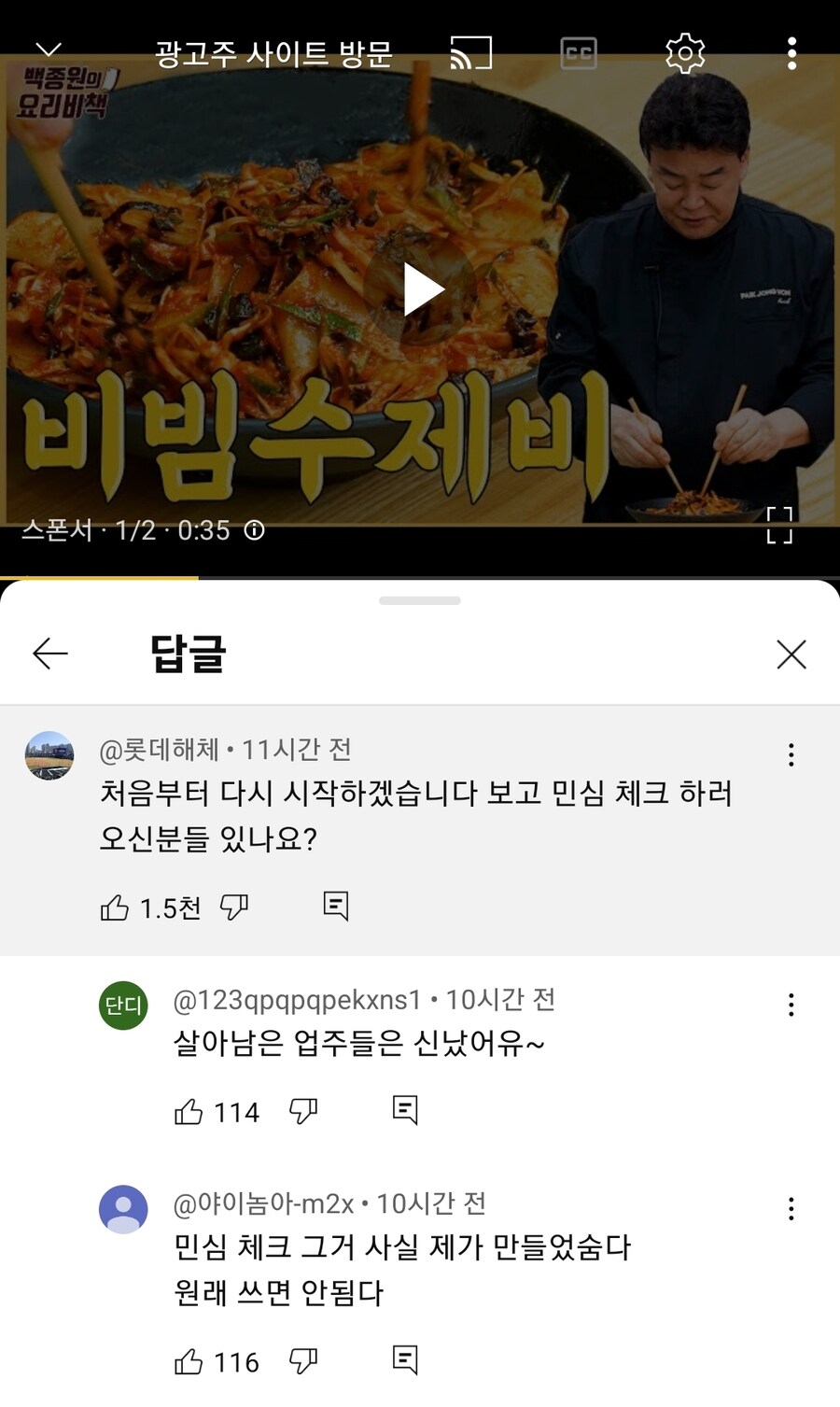Play the video ad
840x1407 pixels.
422,290
